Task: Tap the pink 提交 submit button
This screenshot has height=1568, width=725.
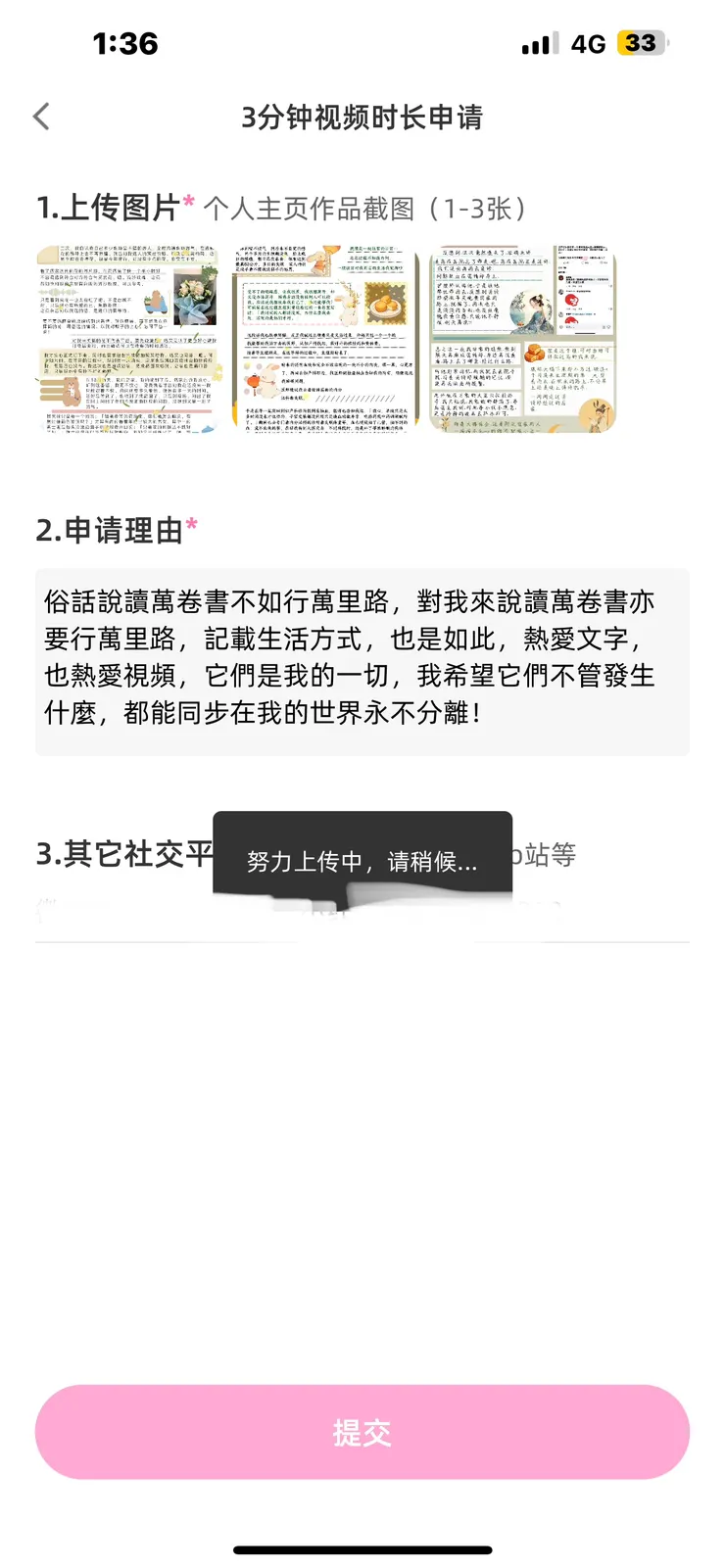Action: [362, 1431]
